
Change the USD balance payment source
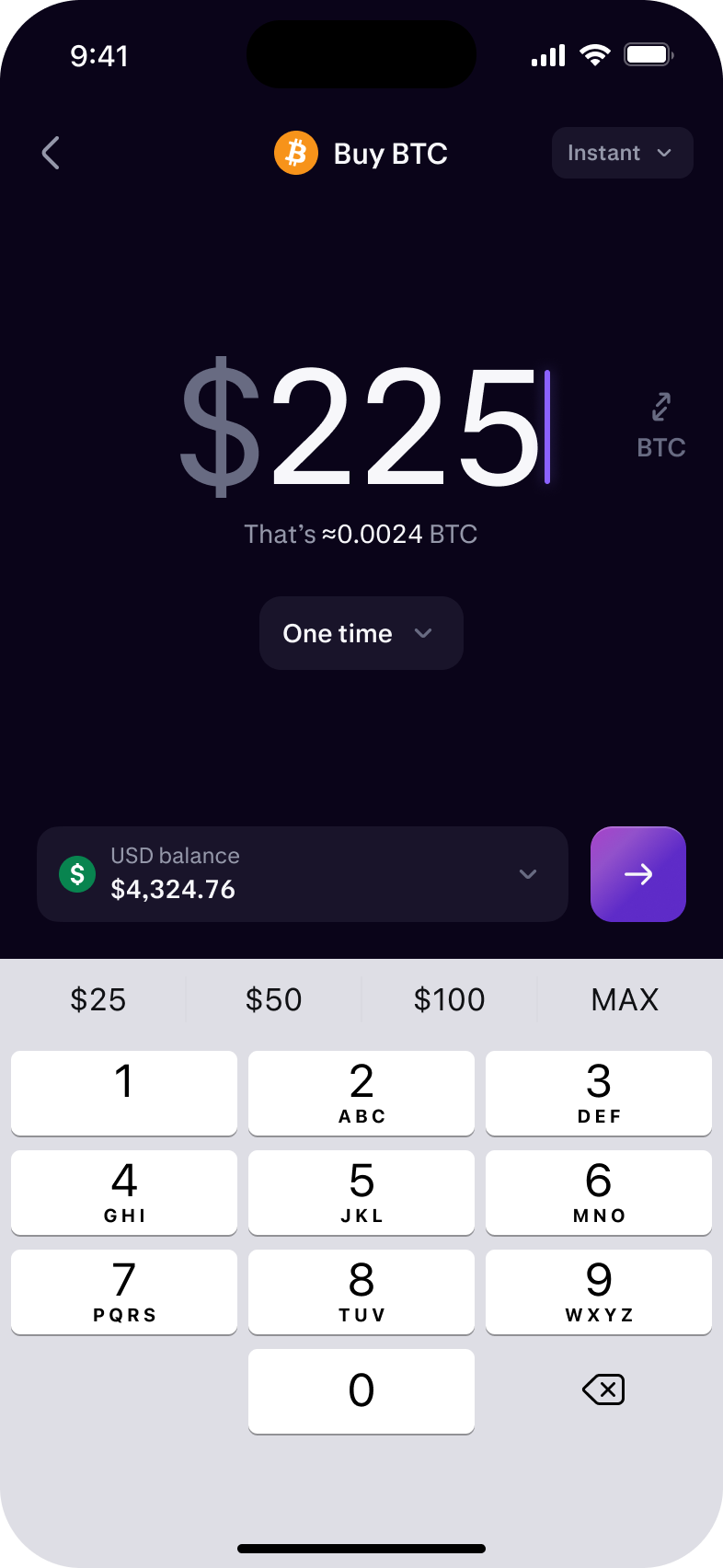302,874
